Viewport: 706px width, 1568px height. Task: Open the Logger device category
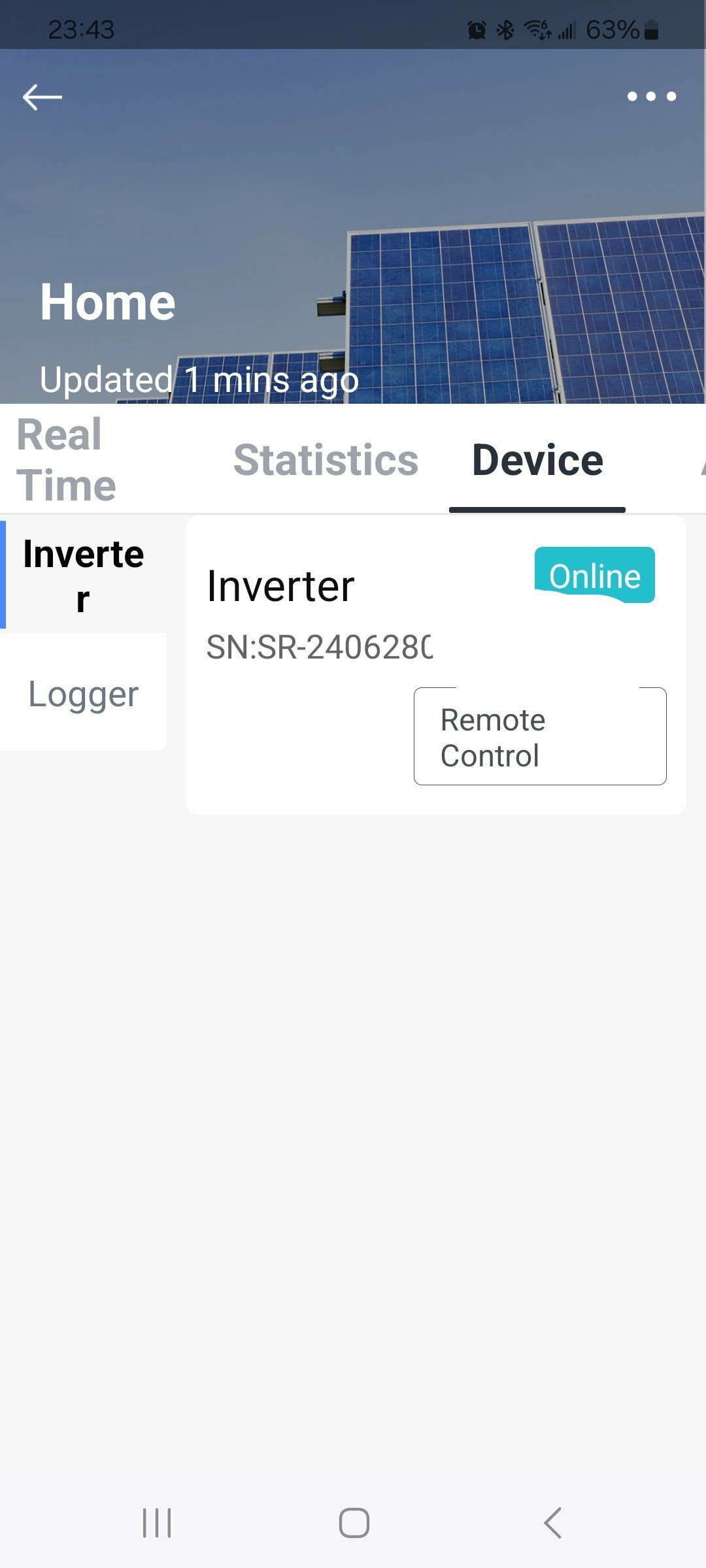click(x=83, y=693)
